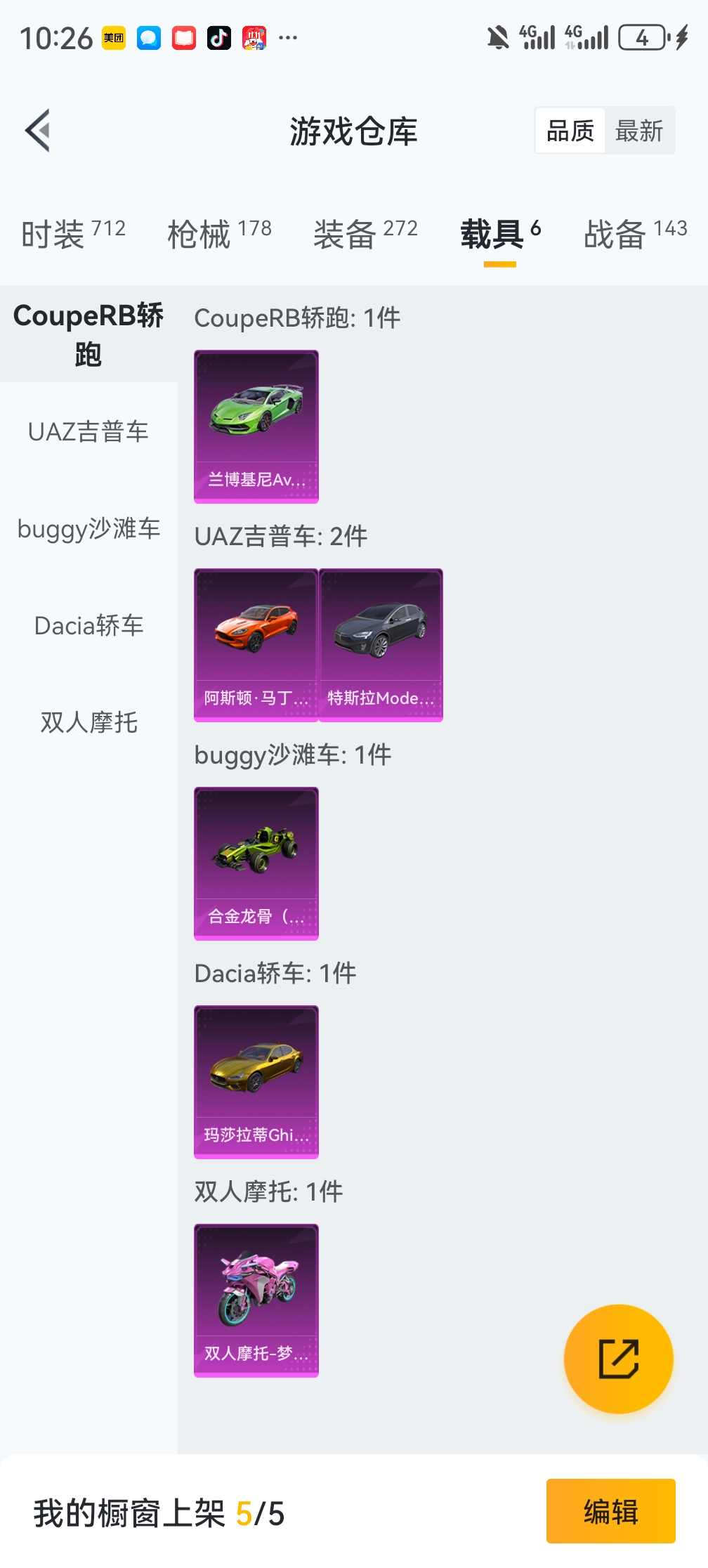This screenshot has width=708, height=1568.
Task: Open the 特斯拉Mode... vehicle card
Action: click(x=381, y=645)
